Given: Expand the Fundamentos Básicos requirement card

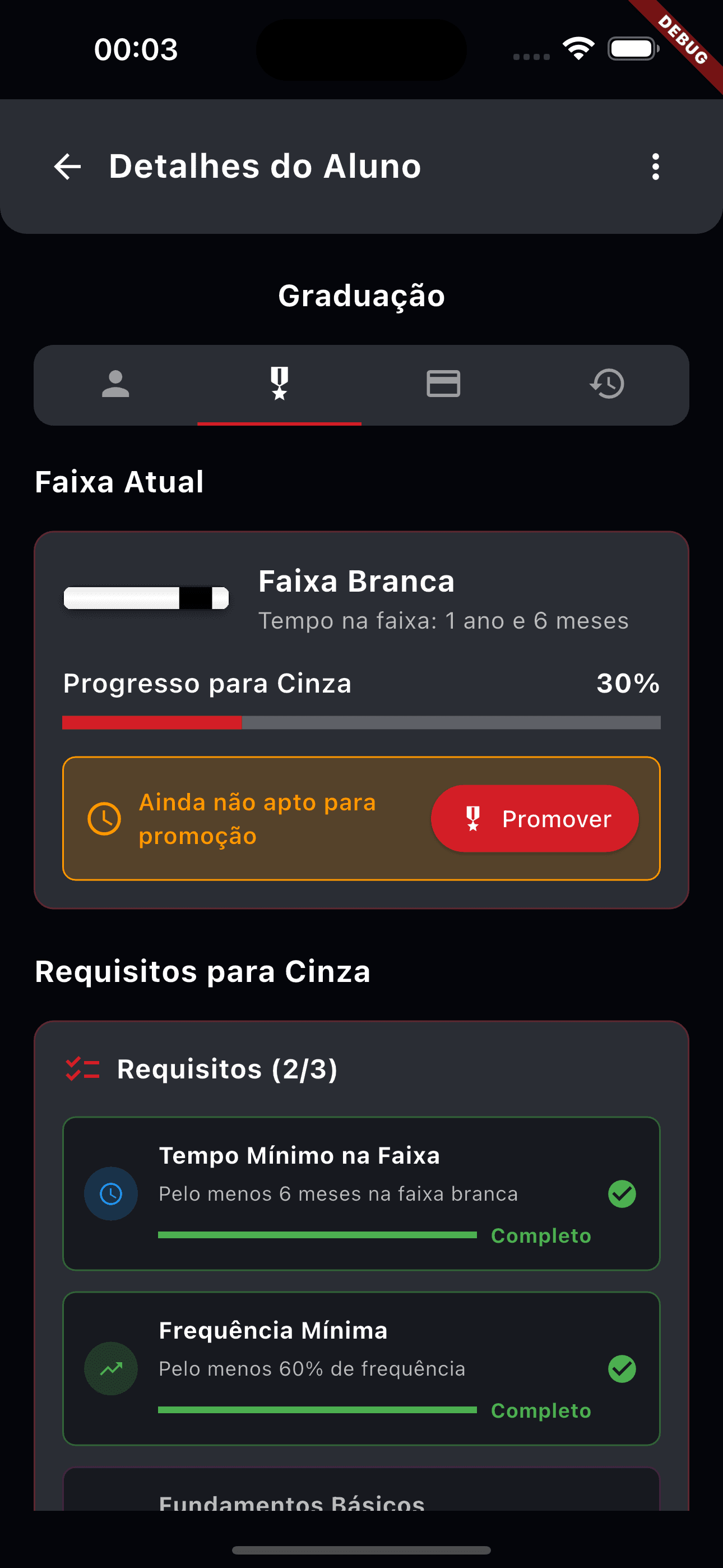Looking at the screenshot, I should 361,1504.
